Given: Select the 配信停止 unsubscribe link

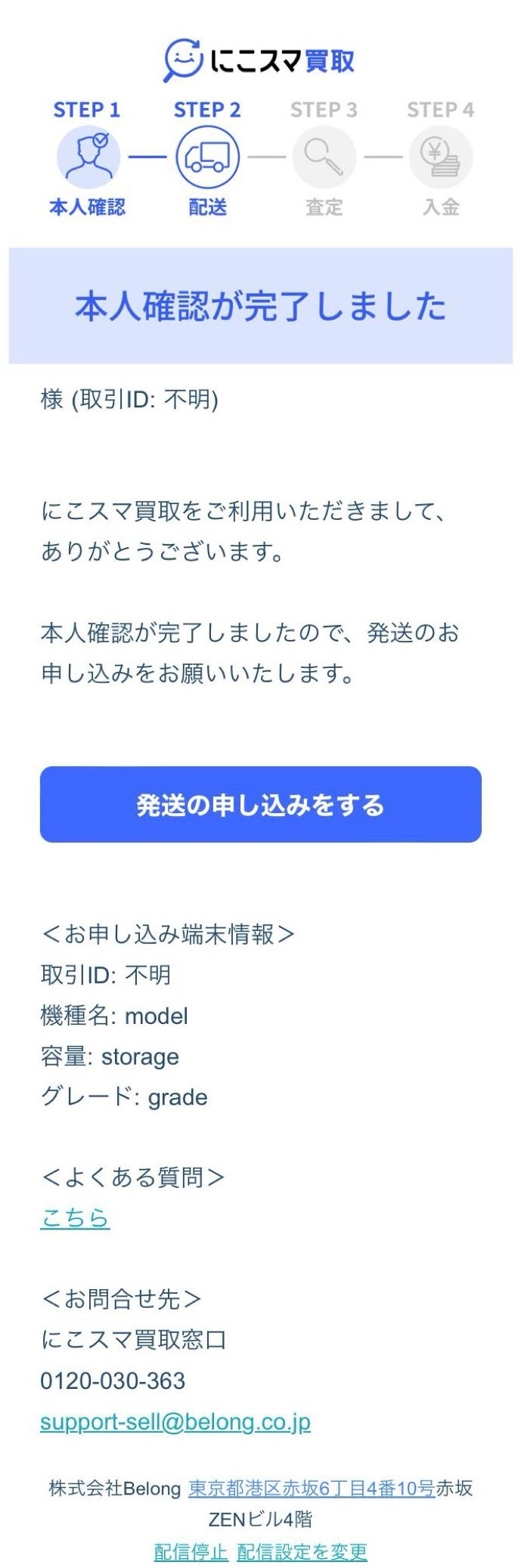Looking at the screenshot, I should 191,1551.
